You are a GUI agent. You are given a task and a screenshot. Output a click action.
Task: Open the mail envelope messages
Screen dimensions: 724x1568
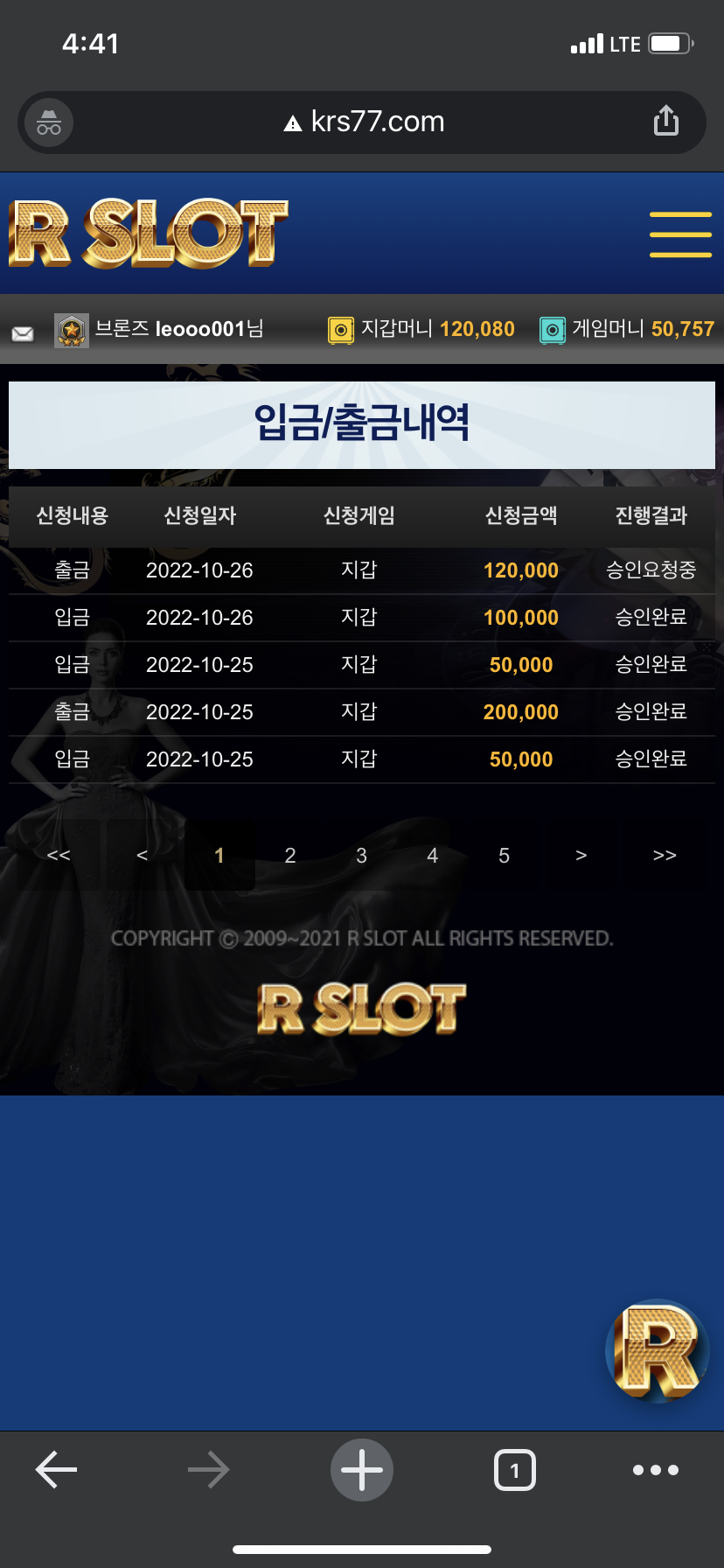tap(23, 333)
